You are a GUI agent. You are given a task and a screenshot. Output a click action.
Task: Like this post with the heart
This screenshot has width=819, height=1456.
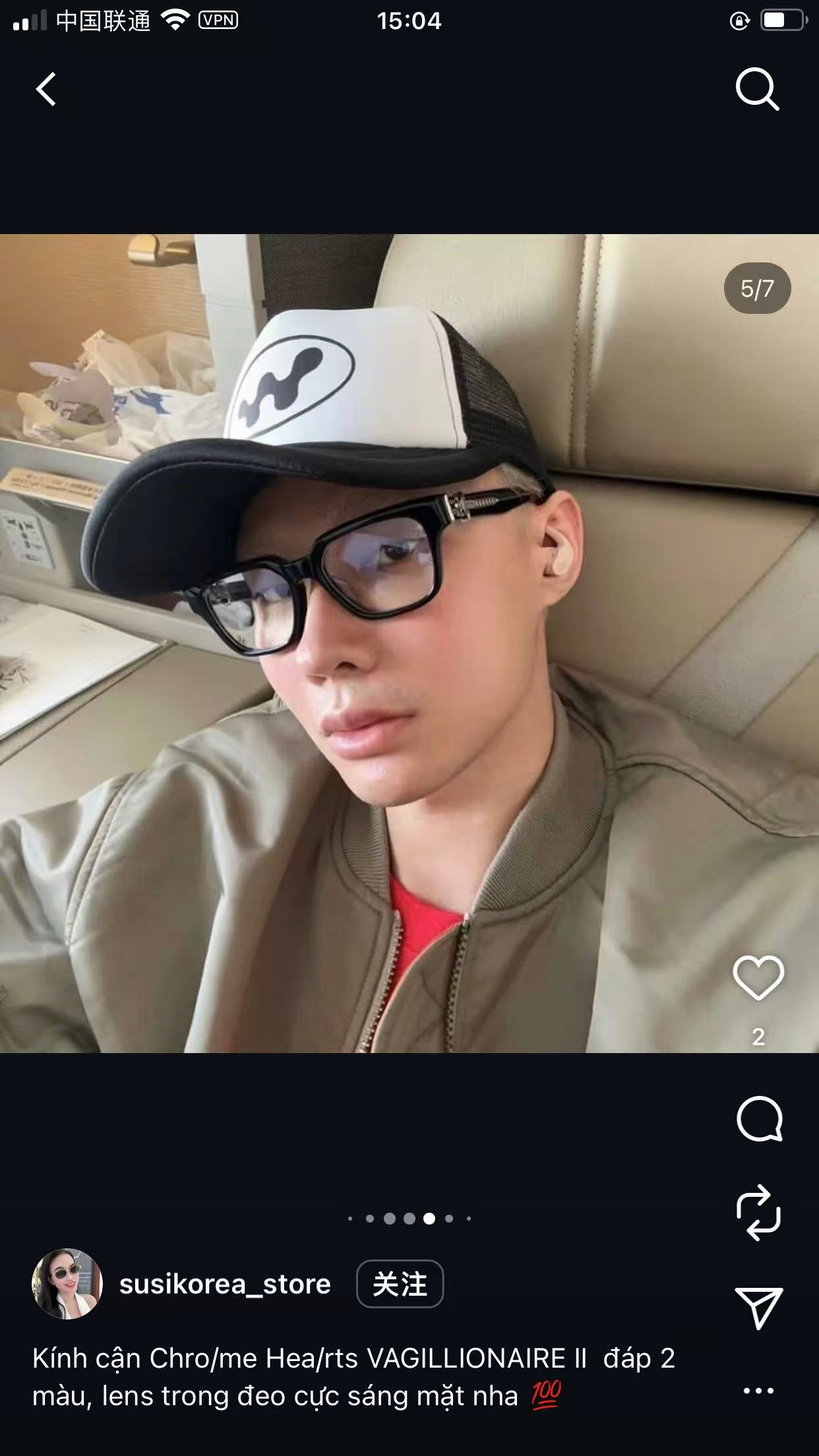coord(758,977)
